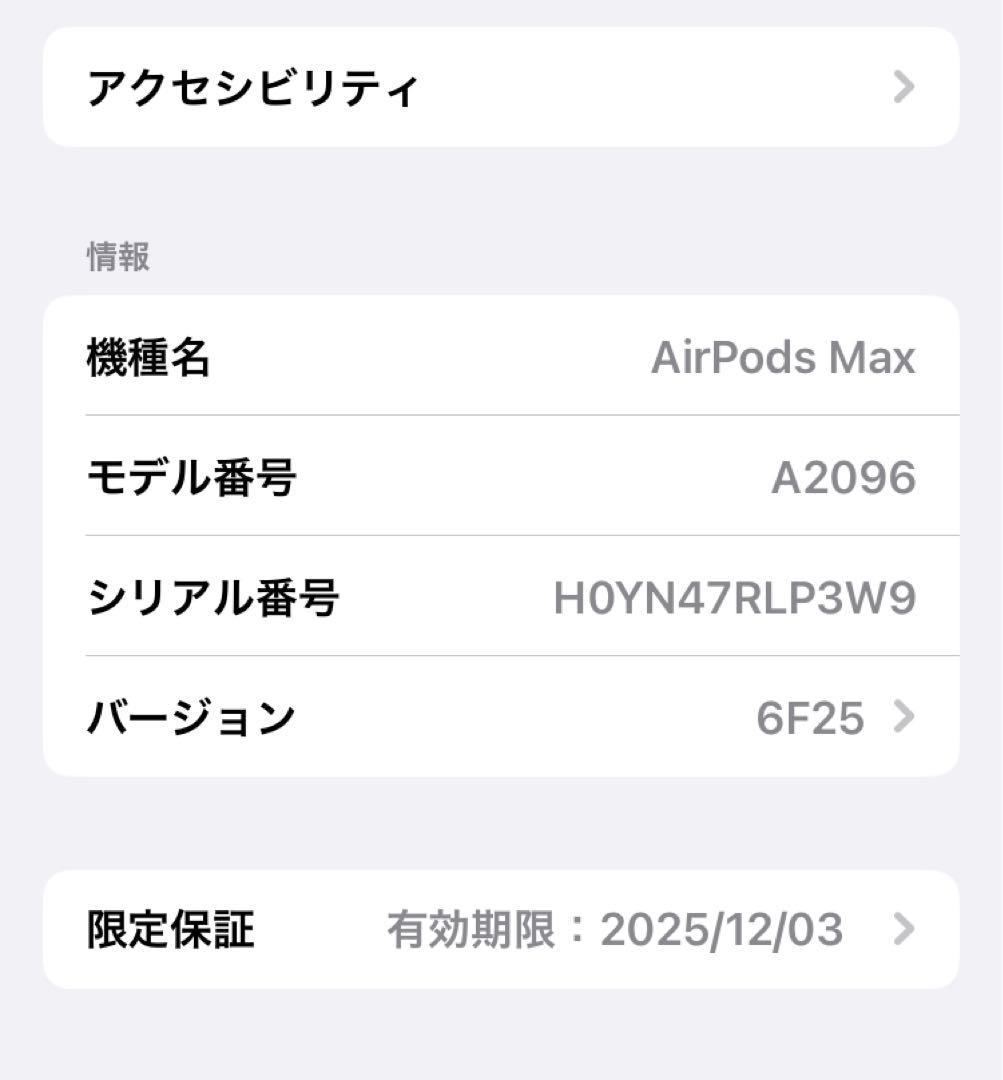The image size is (1003, 1080).
Task: Tap the 限定保証 label text
Action: 169,930
